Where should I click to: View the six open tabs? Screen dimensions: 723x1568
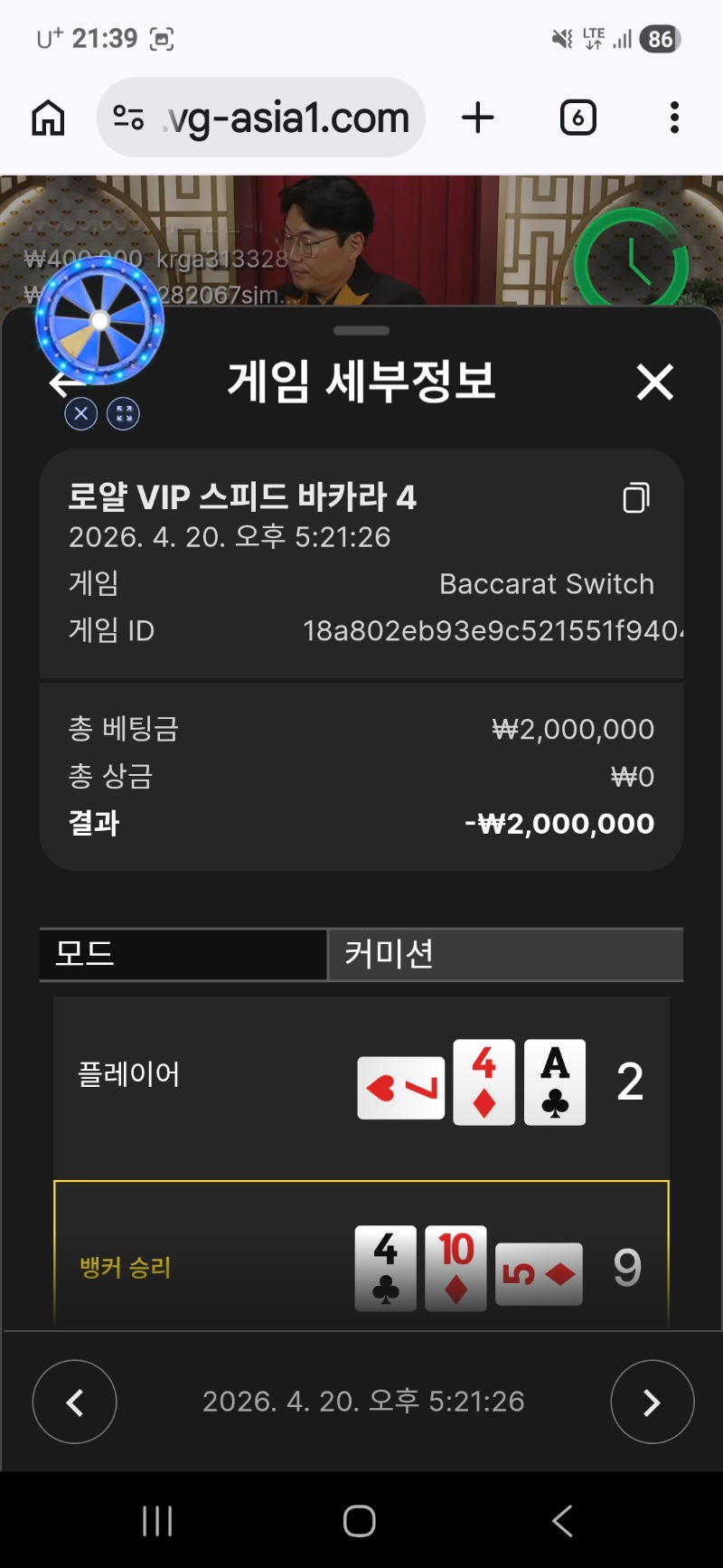(577, 118)
